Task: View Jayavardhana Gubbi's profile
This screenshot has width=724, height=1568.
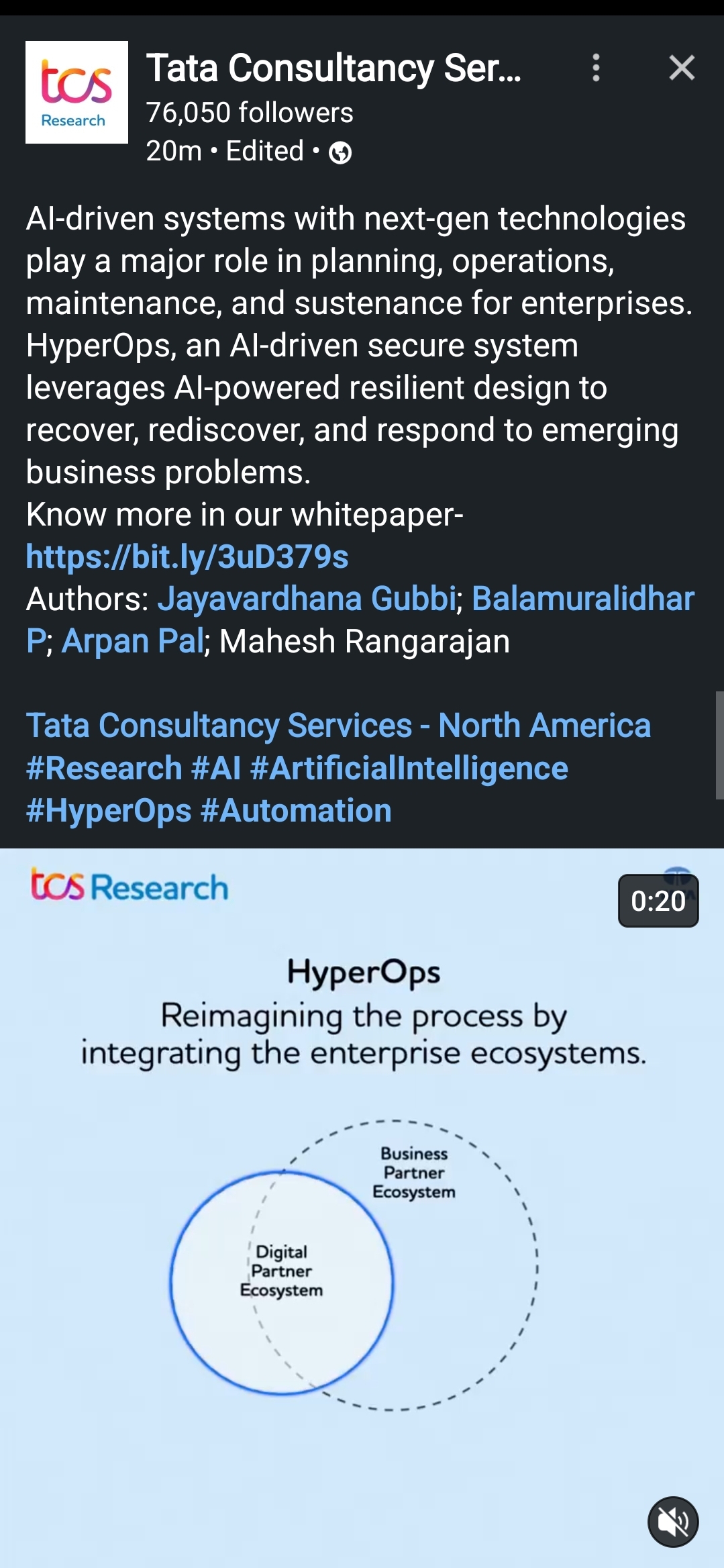Action: tap(307, 599)
